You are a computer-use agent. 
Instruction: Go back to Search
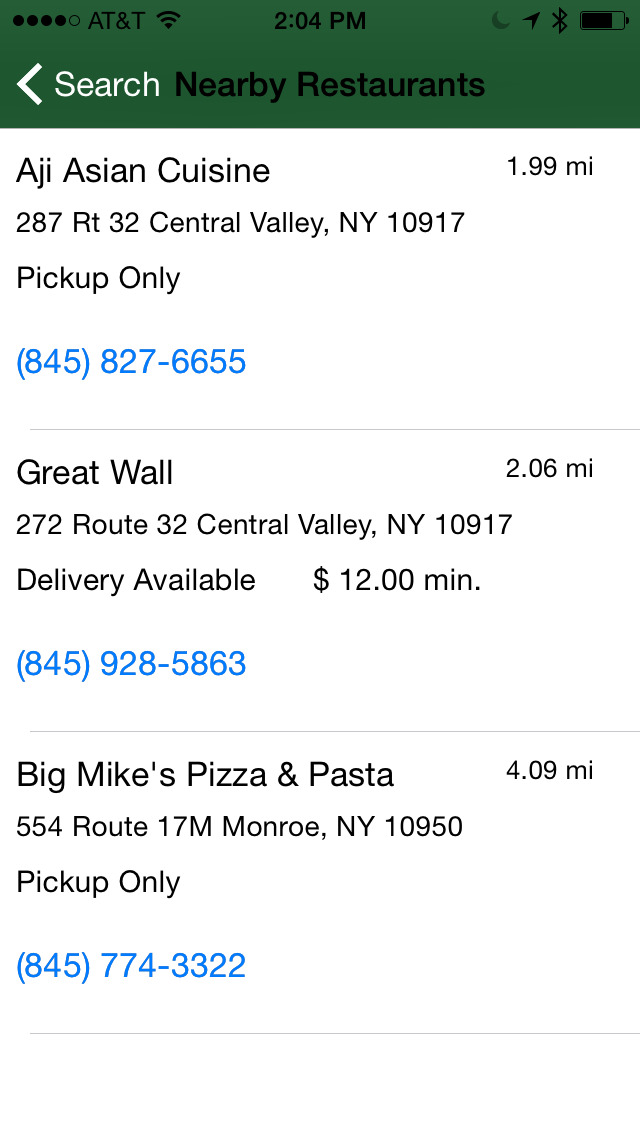pyautogui.click(x=88, y=84)
